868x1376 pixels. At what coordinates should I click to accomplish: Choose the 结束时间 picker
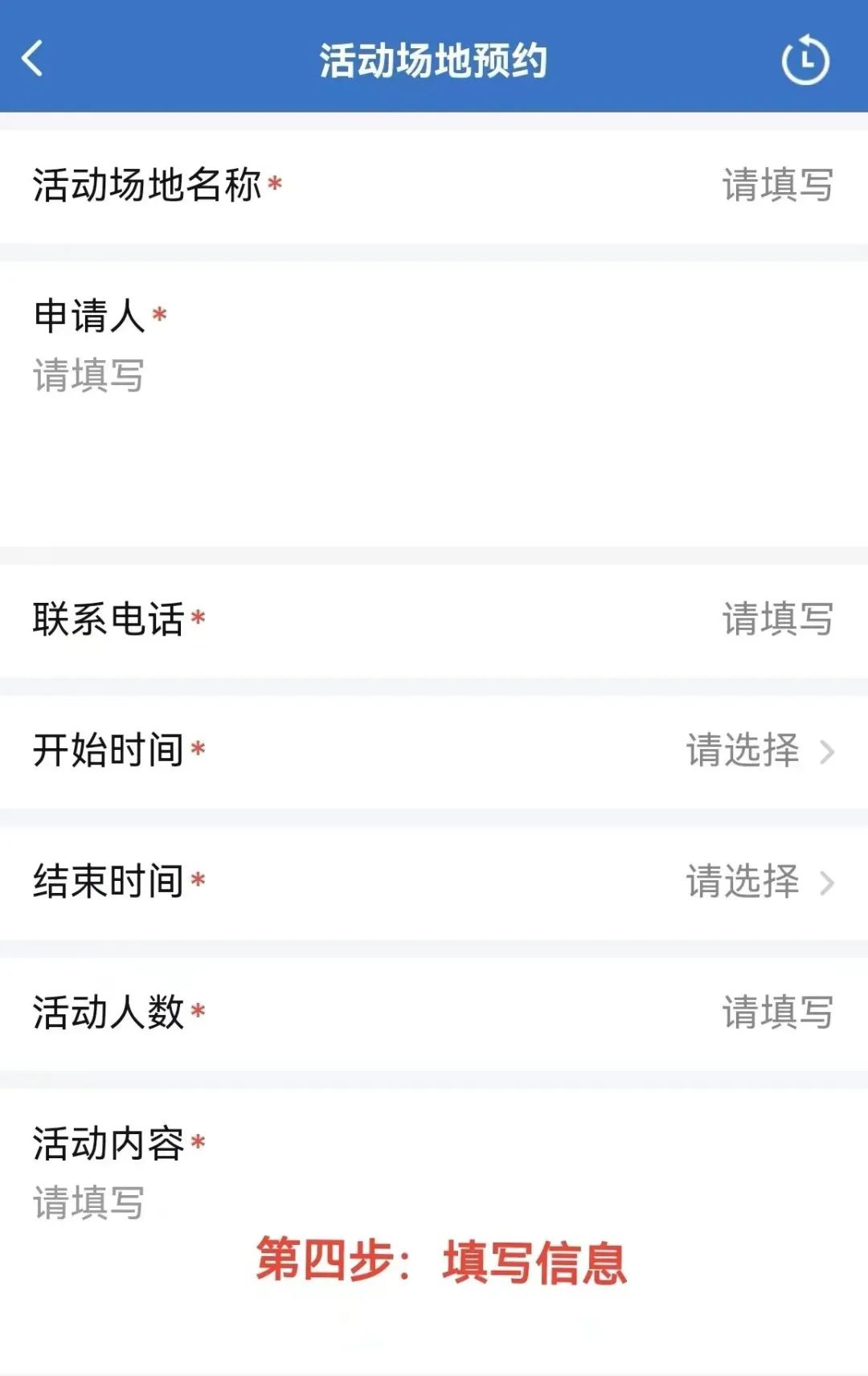759,882
